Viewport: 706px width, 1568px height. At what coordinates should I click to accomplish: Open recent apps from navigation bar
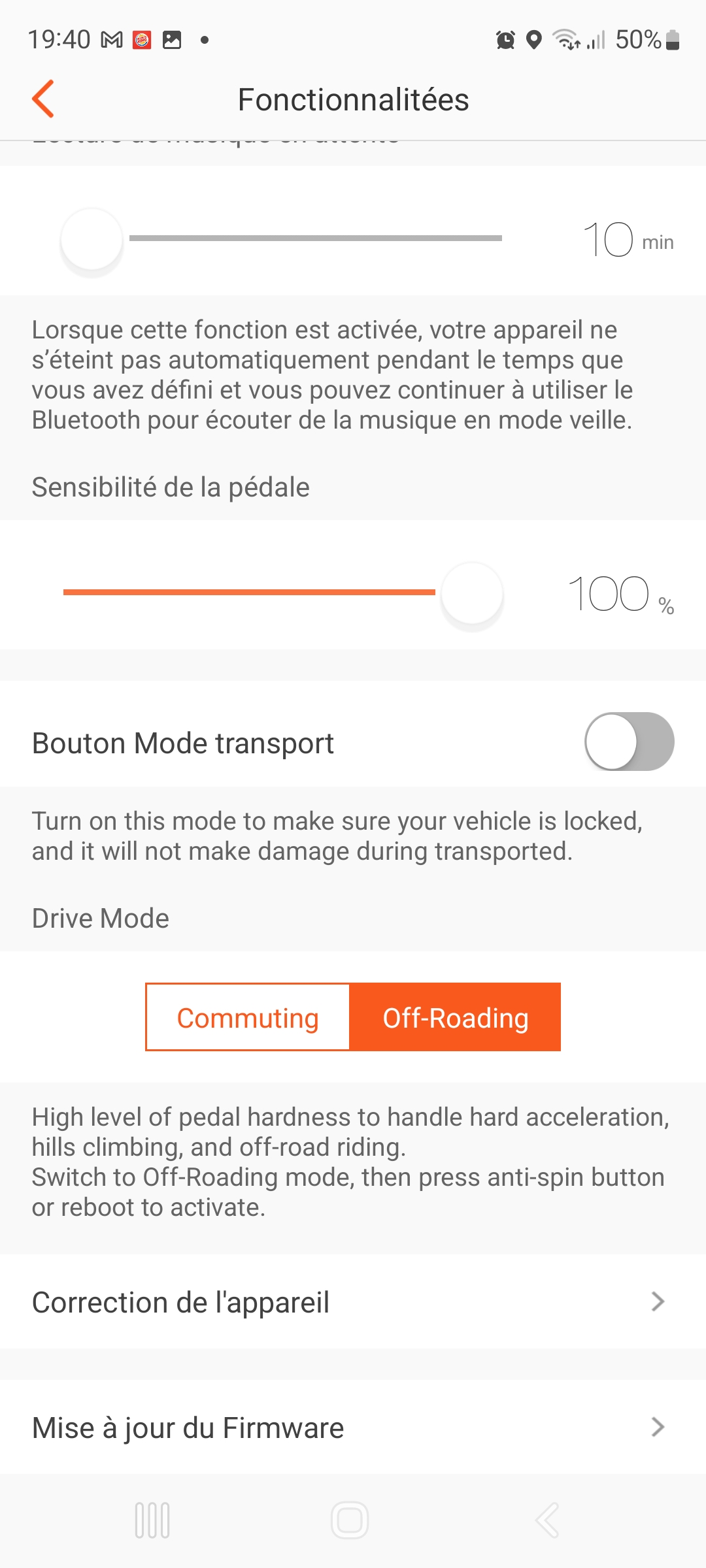[x=152, y=1520]
